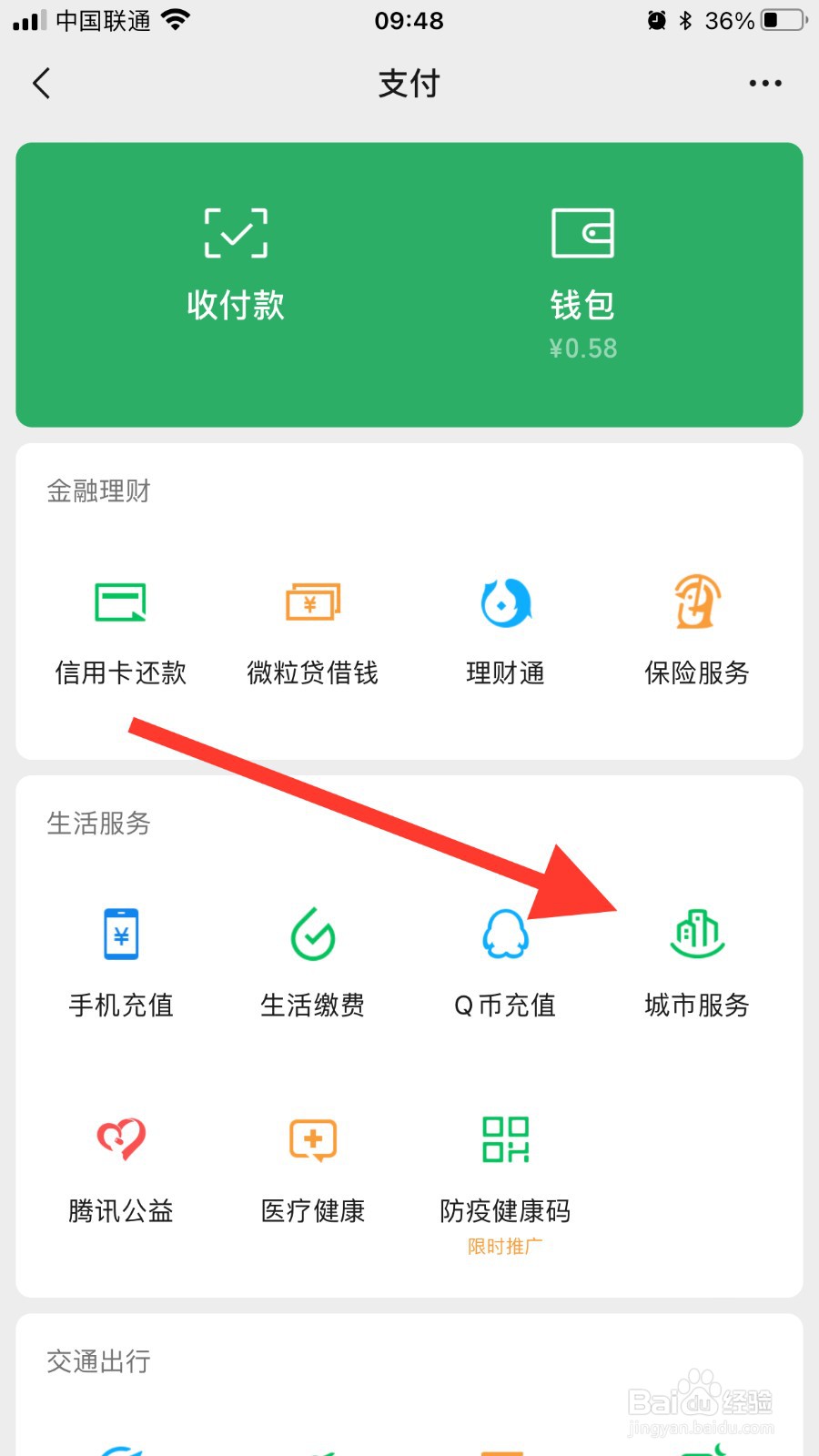The width and height of the screenshot is (819, 1456).
Task: Open the three-dot options menu
Action: pos(764,83)
